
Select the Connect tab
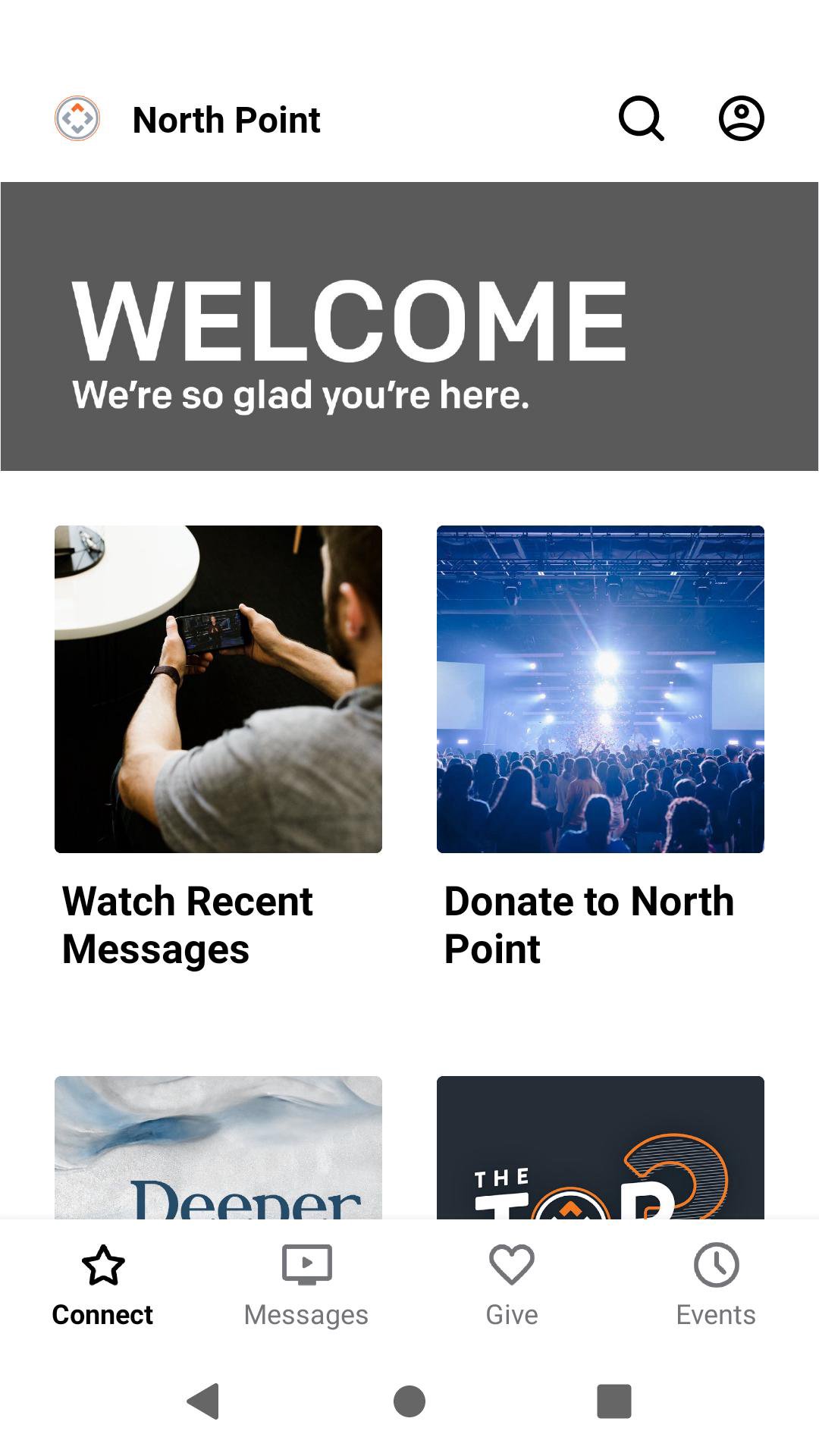[x=102, y=1285]
